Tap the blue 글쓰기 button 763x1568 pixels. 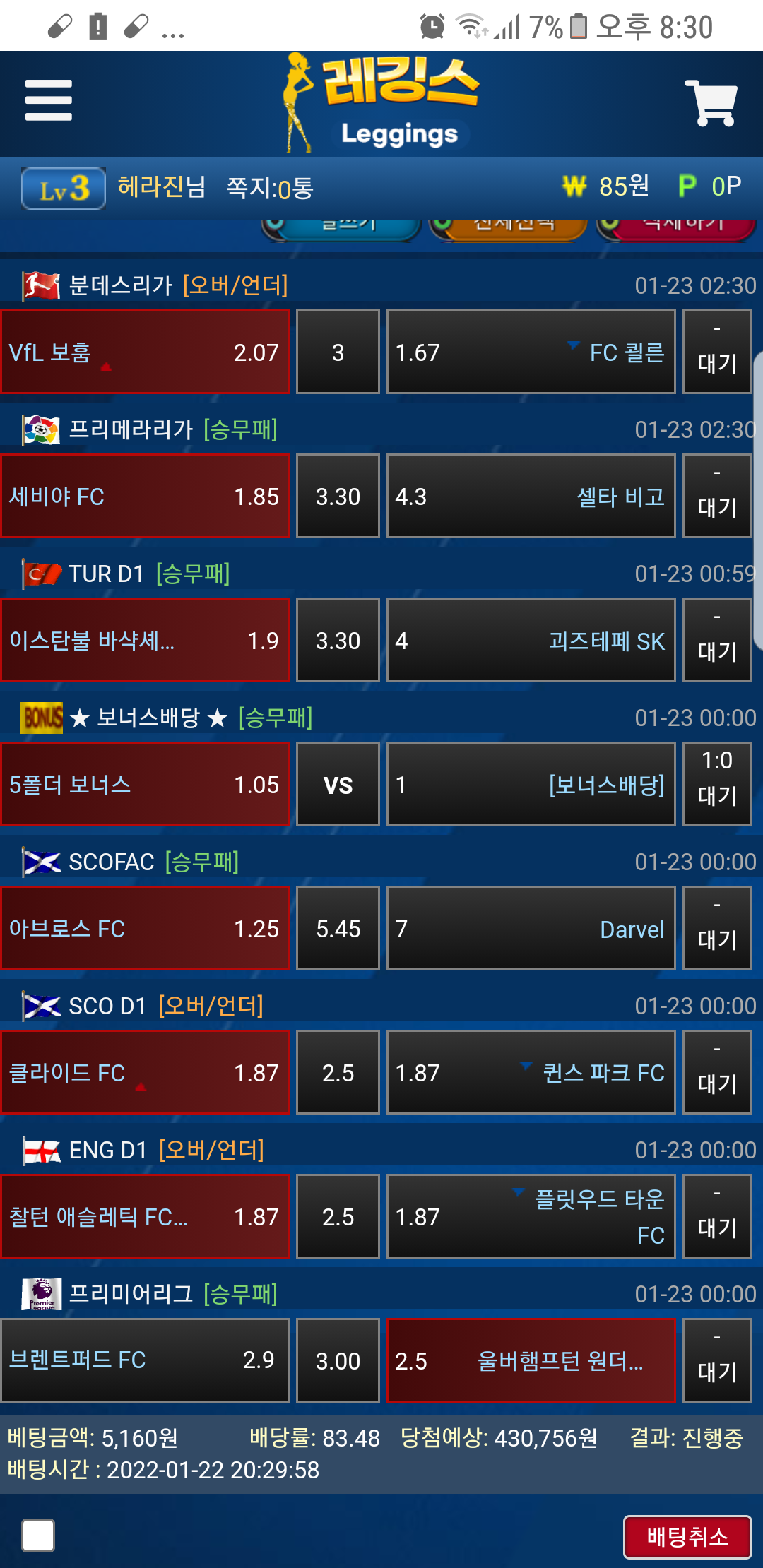point(342,228)
